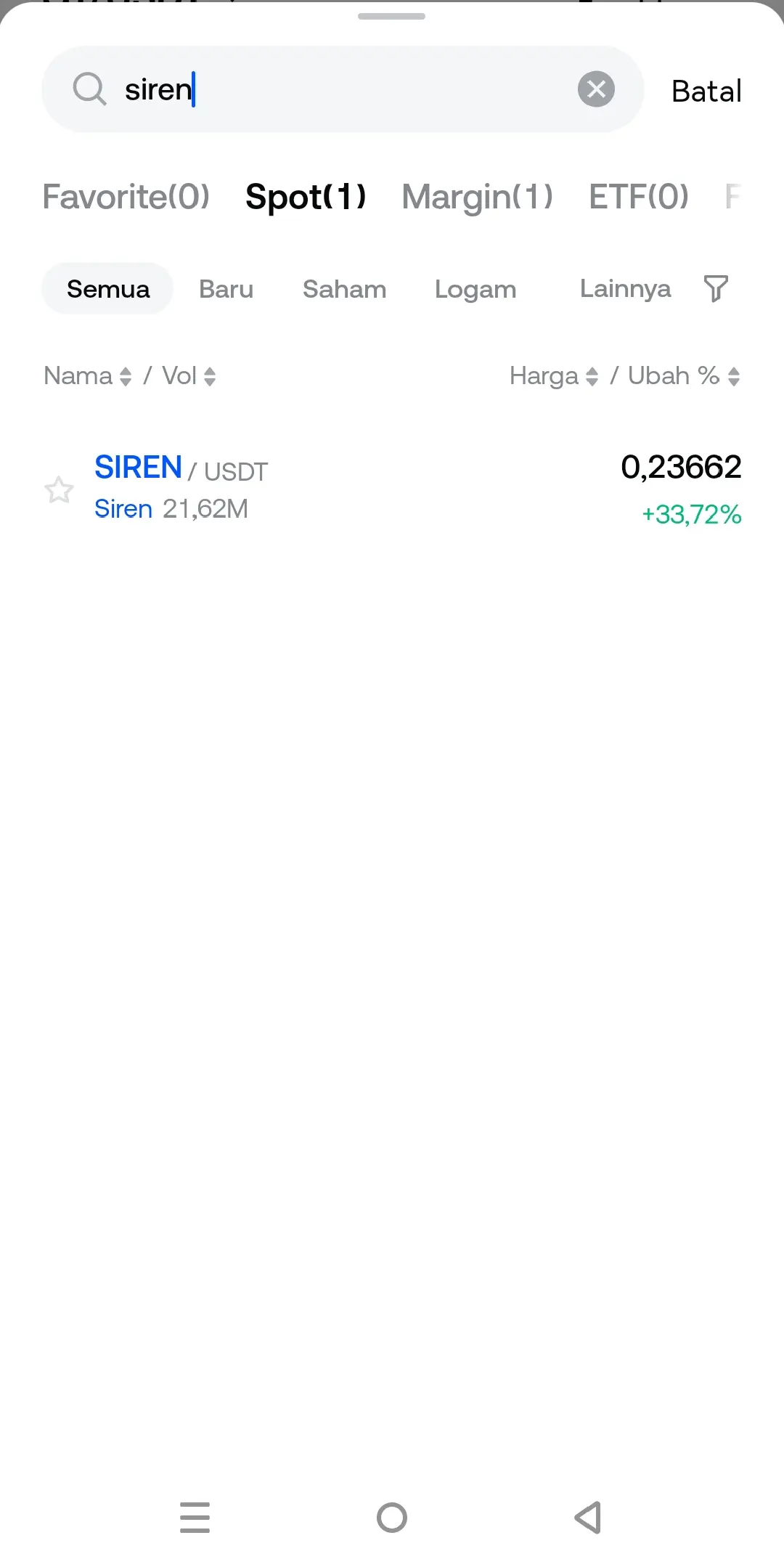
Task: Choose the Lainnya filter
Action: [x=625, y=289]
